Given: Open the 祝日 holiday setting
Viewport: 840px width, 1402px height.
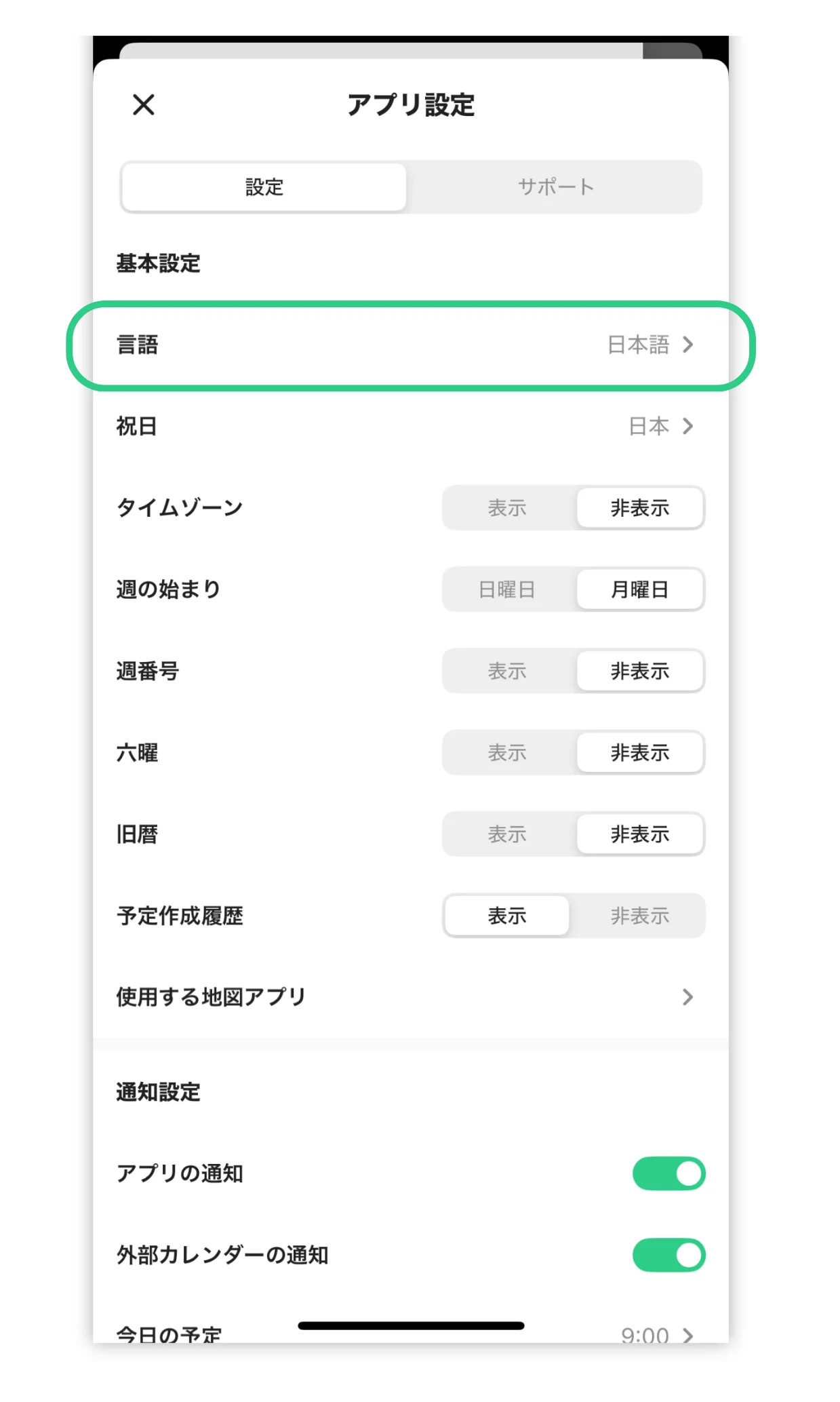Looking at the screenshot, I should (x=411, y=427).
